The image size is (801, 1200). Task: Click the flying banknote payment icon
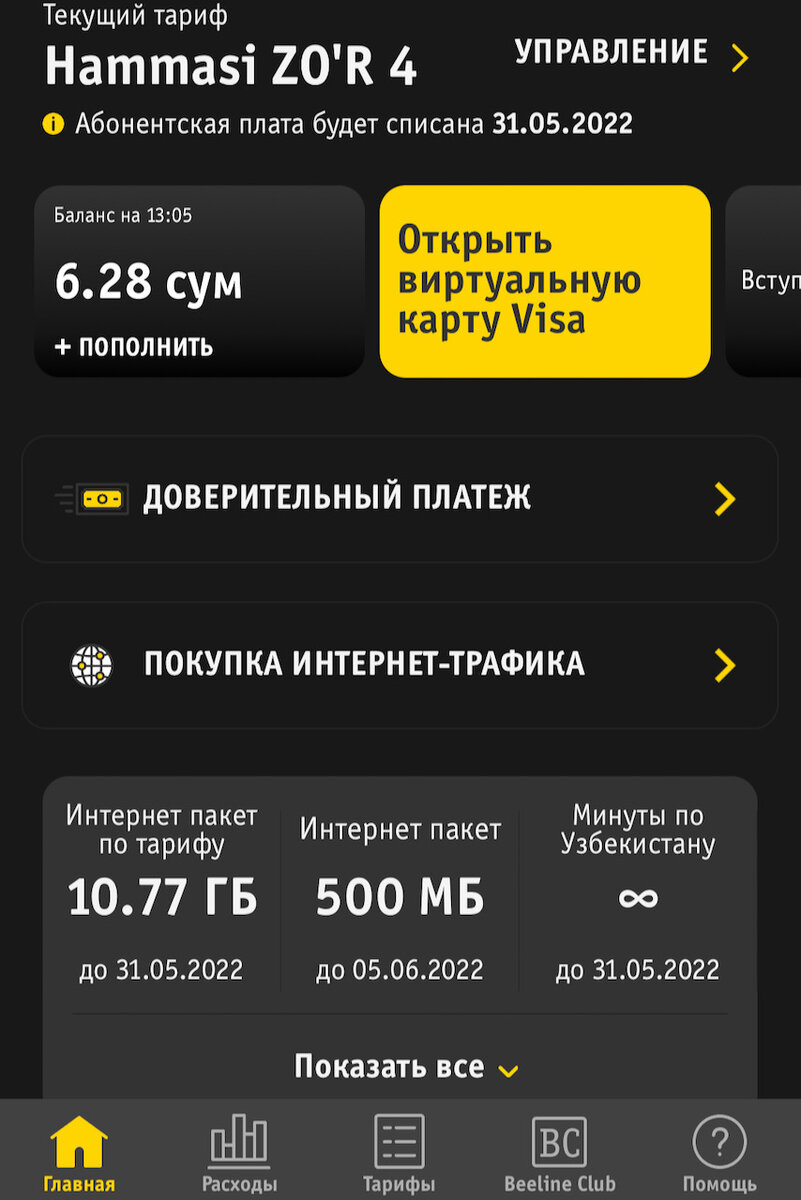pos(93,498)
